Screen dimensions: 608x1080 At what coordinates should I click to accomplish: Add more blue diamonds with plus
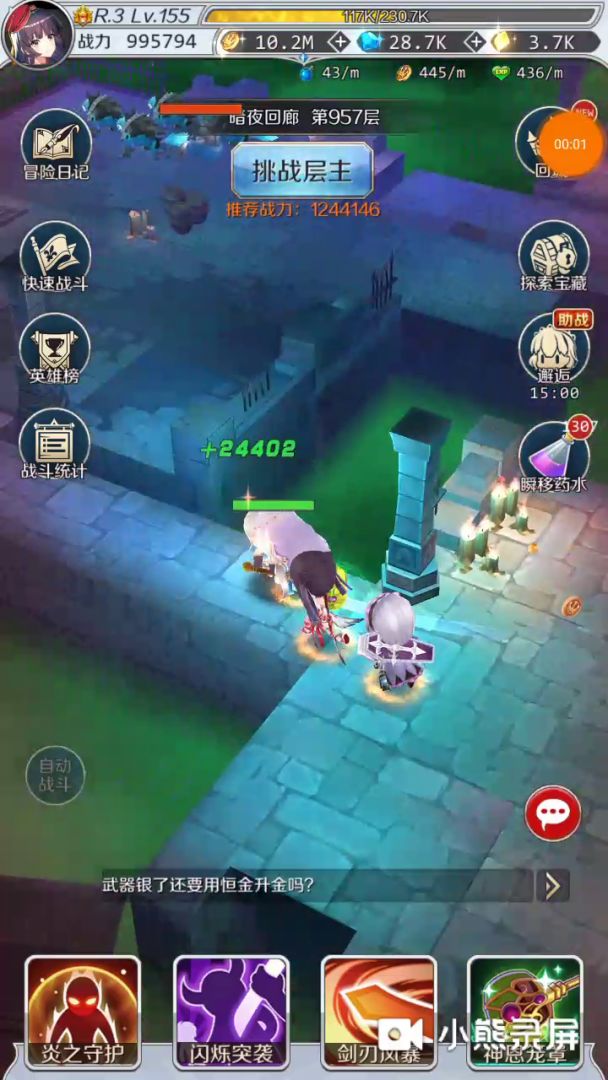[476, 42]
